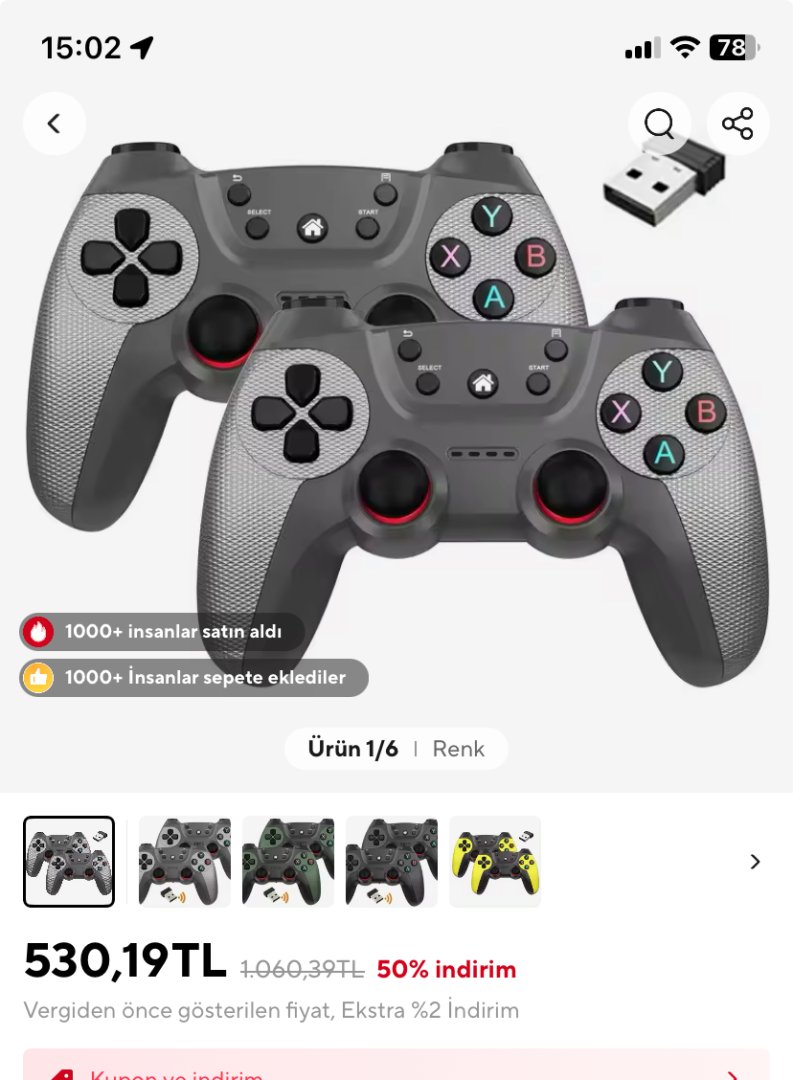Go back to the previous page

pyautogui.click(x=54, y=124)
